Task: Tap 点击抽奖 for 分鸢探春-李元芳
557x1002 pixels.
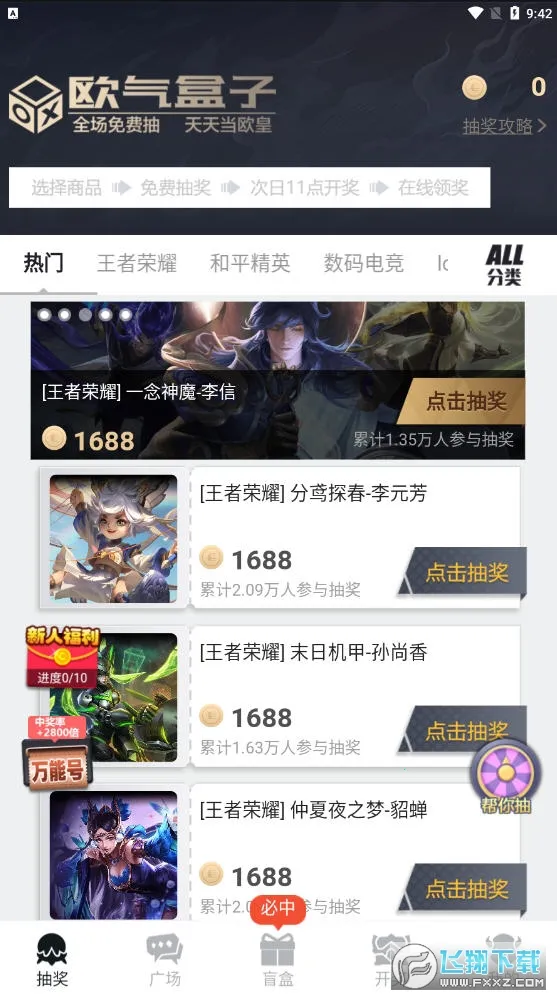Action: pos(466,572)
